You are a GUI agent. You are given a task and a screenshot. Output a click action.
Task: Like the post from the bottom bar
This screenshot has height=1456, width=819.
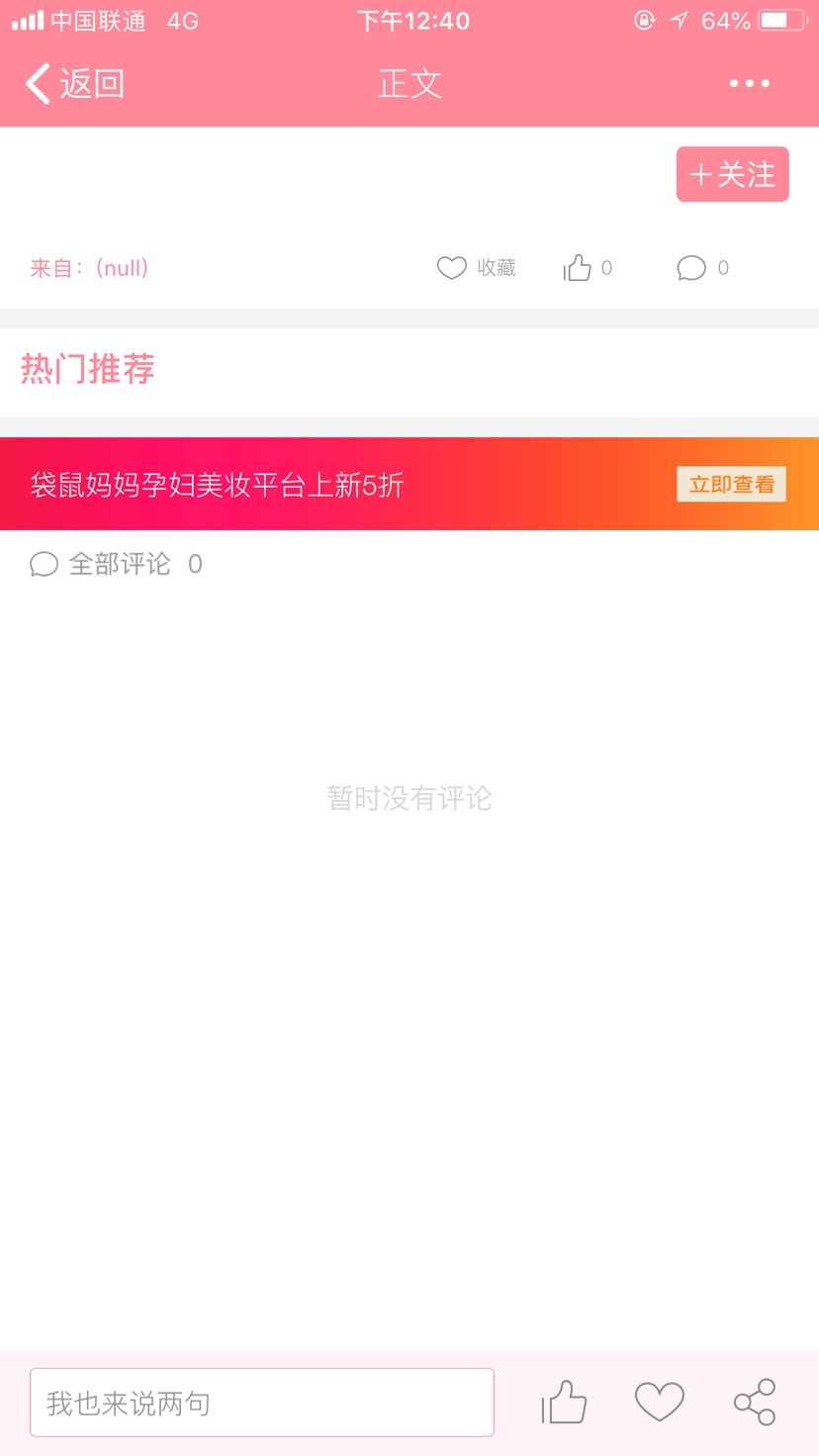coord(565,1403)
